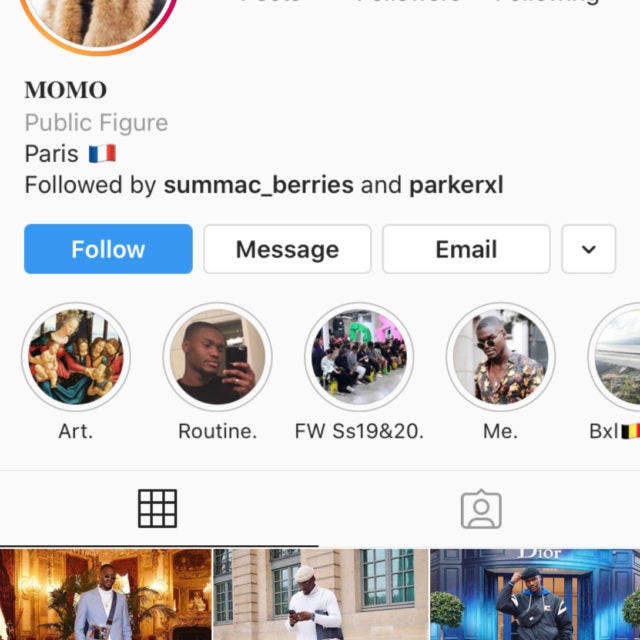This screenshot has height=640, width=640.
Task: Open the post showing the gilded interior
Action: coord(105,595)
